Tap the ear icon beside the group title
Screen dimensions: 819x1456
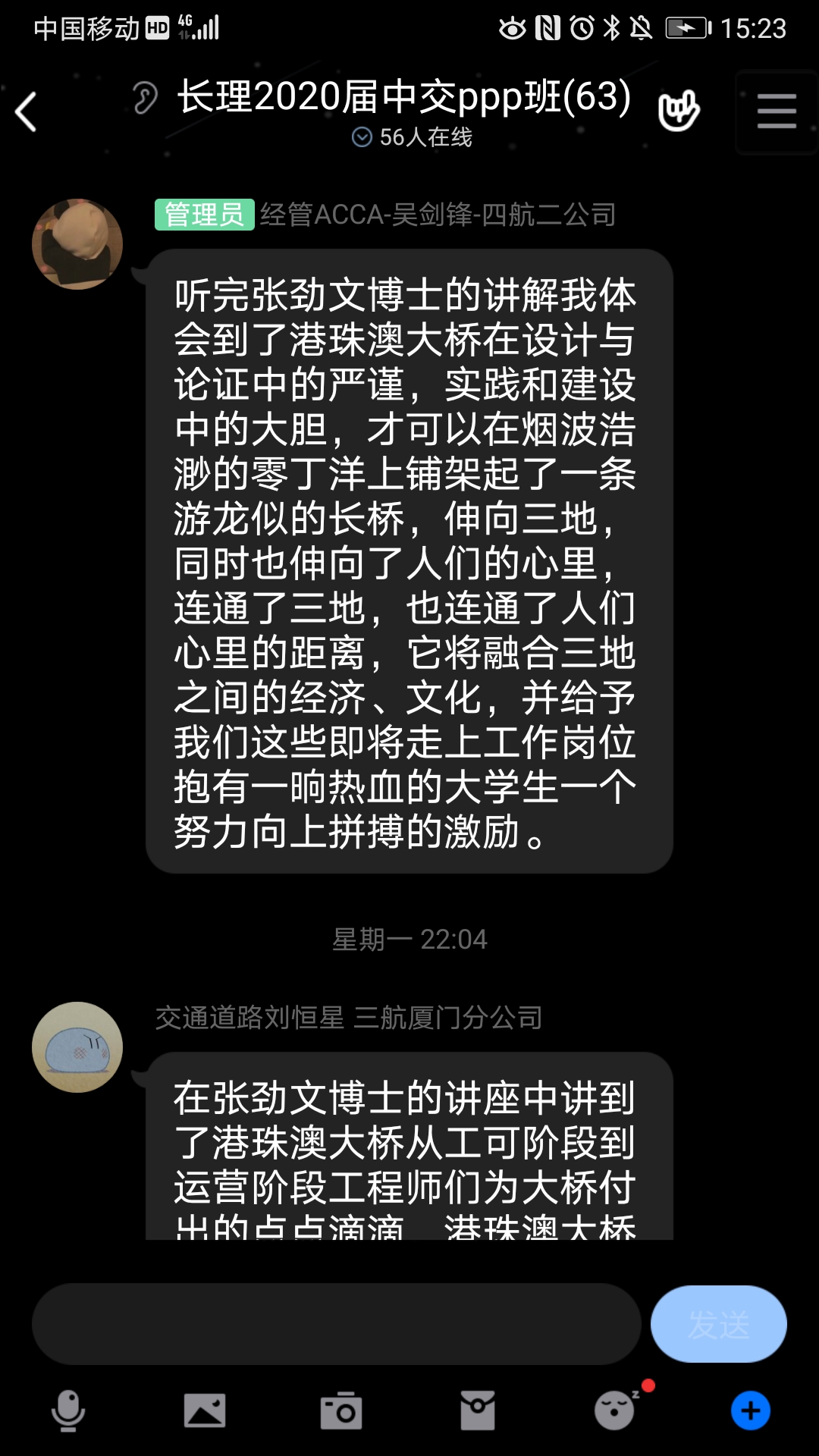coord(144,98)
